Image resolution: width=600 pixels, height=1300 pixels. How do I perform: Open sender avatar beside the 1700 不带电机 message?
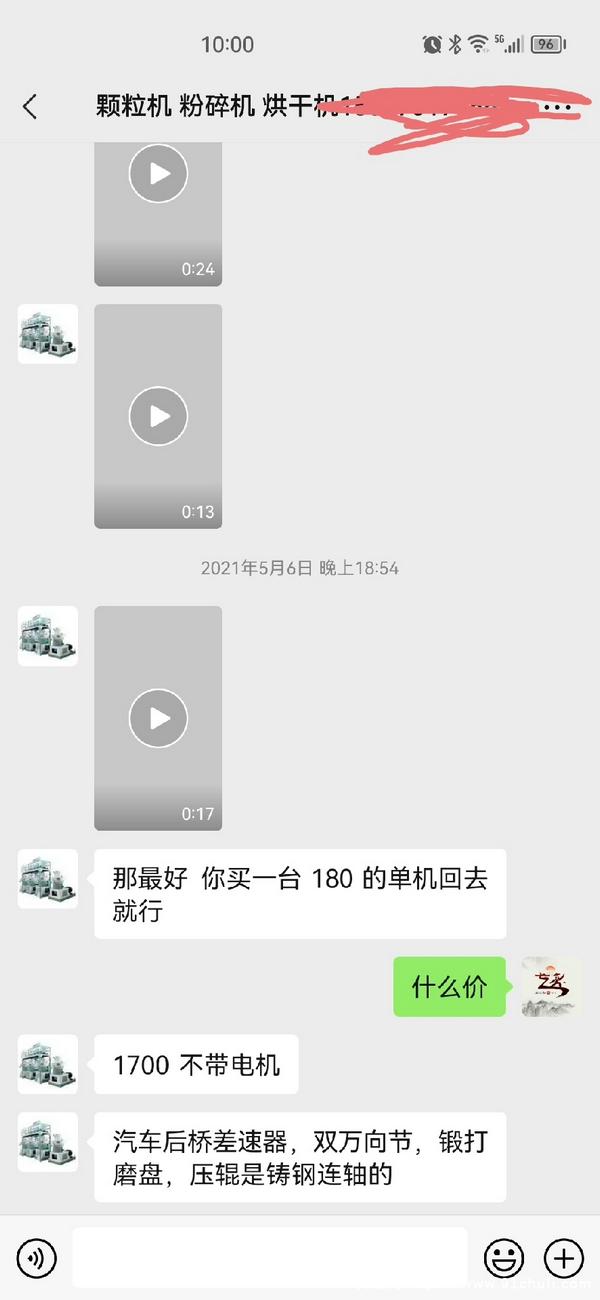pyautogui.click(x=48, y=1064)
